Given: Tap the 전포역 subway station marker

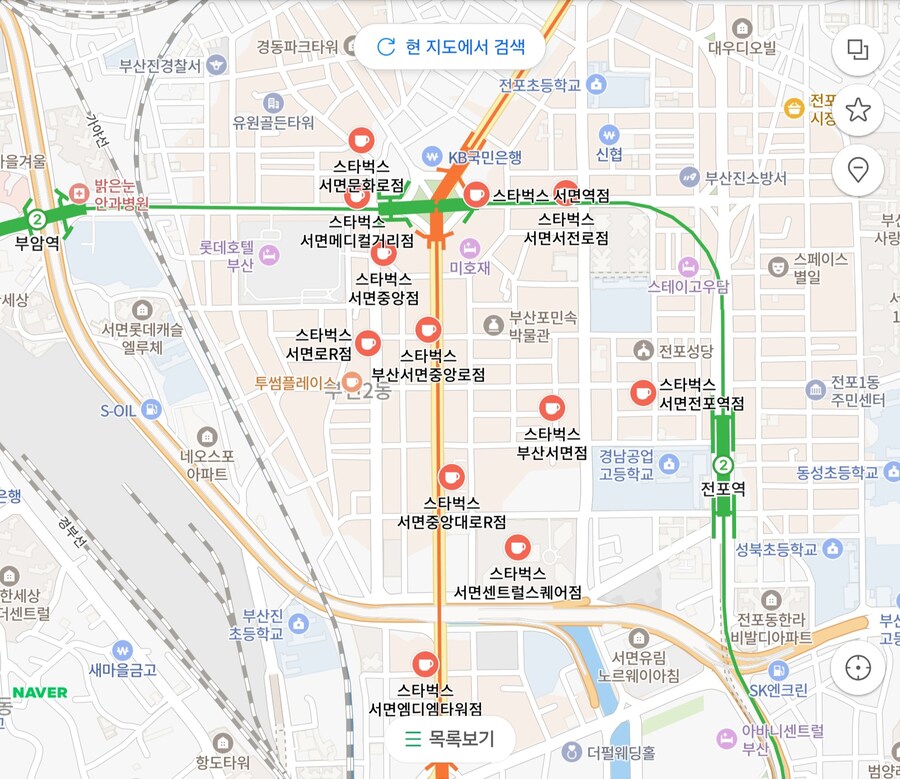Looking at the screenshot, I should click(x=723, y=465).
